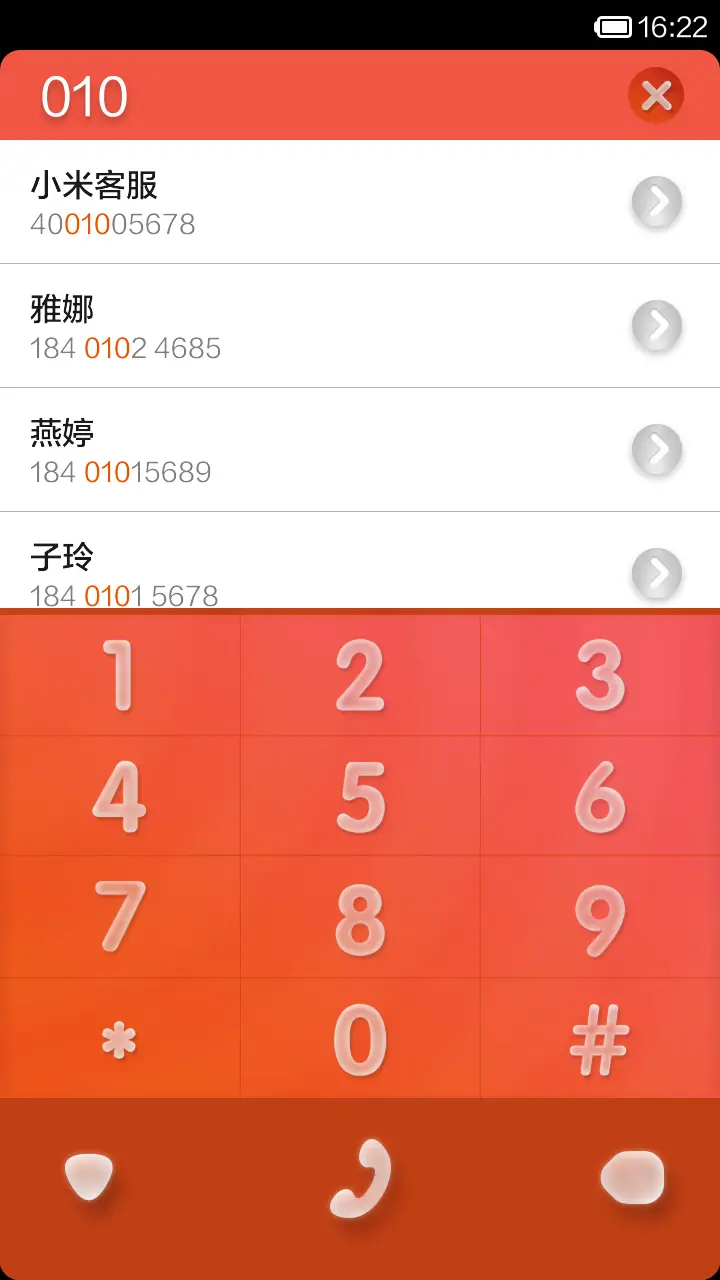Tap the 0 key on the dialpad
The height and width of the screenshot is (1280, 720).
[x=360, y=1038]
